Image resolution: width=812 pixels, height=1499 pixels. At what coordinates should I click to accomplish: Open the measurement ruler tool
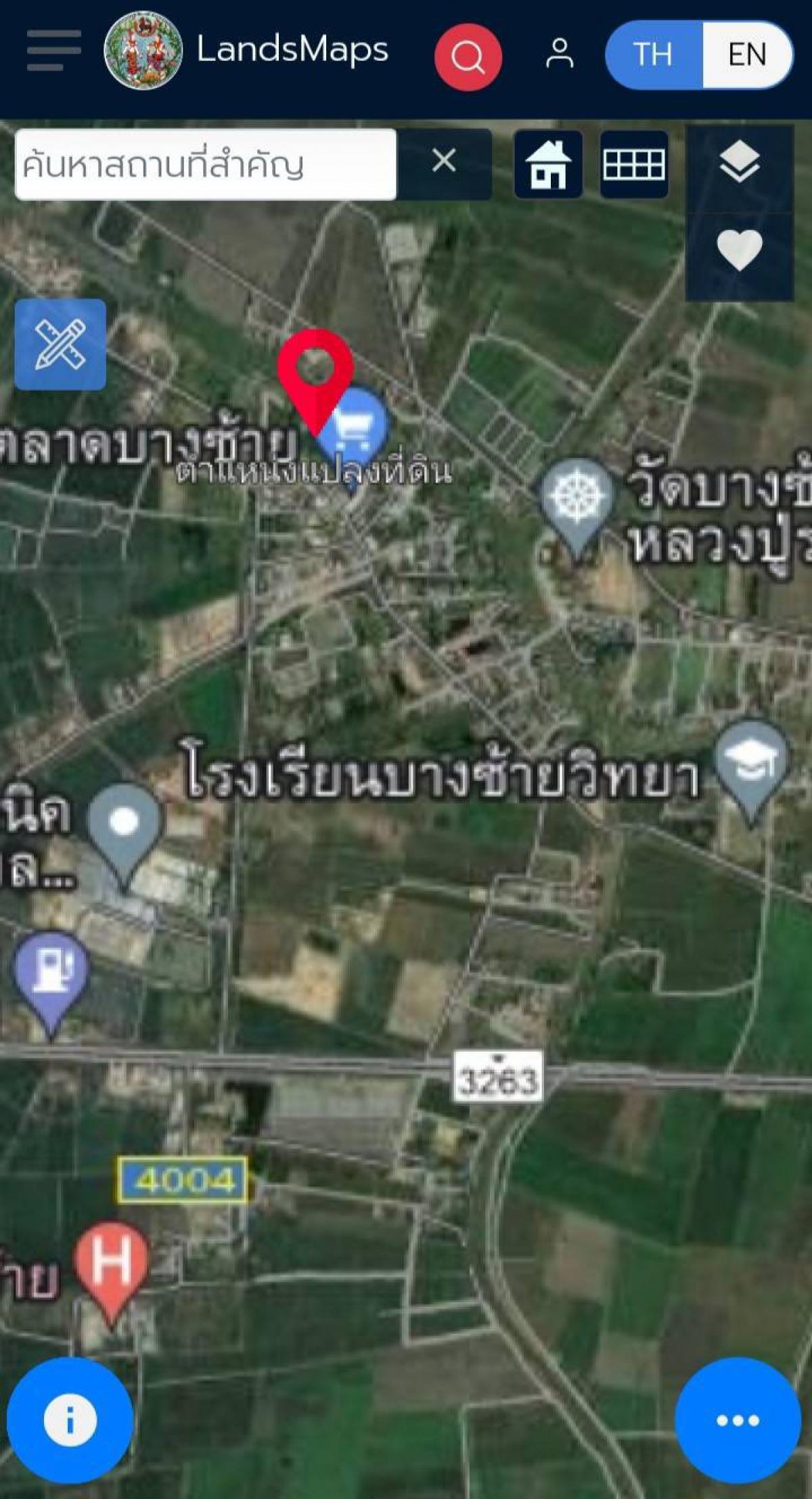tap(60, 344)
